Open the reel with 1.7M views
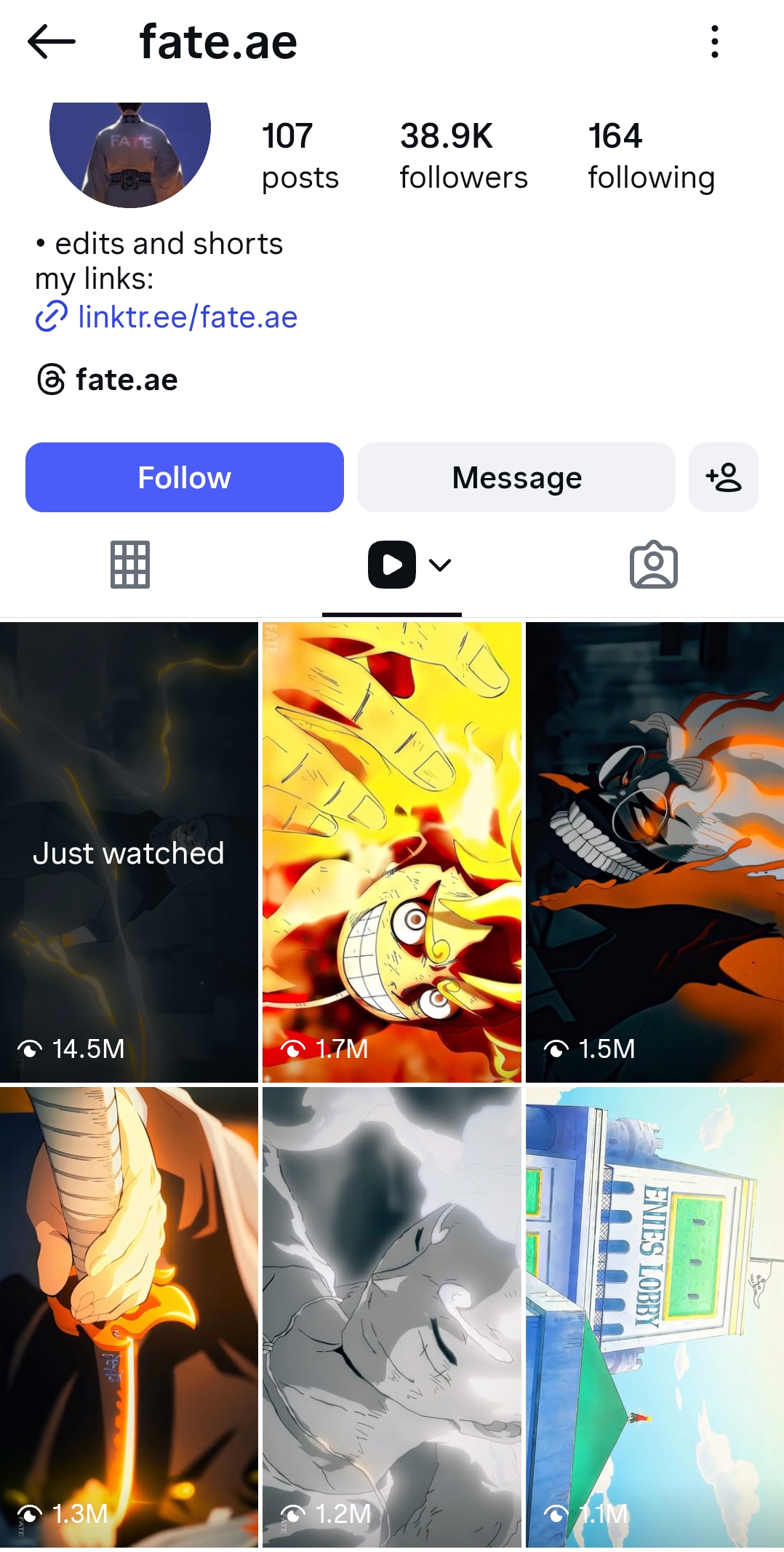Viewport: 784px width, 1552px height. (392, 851)
